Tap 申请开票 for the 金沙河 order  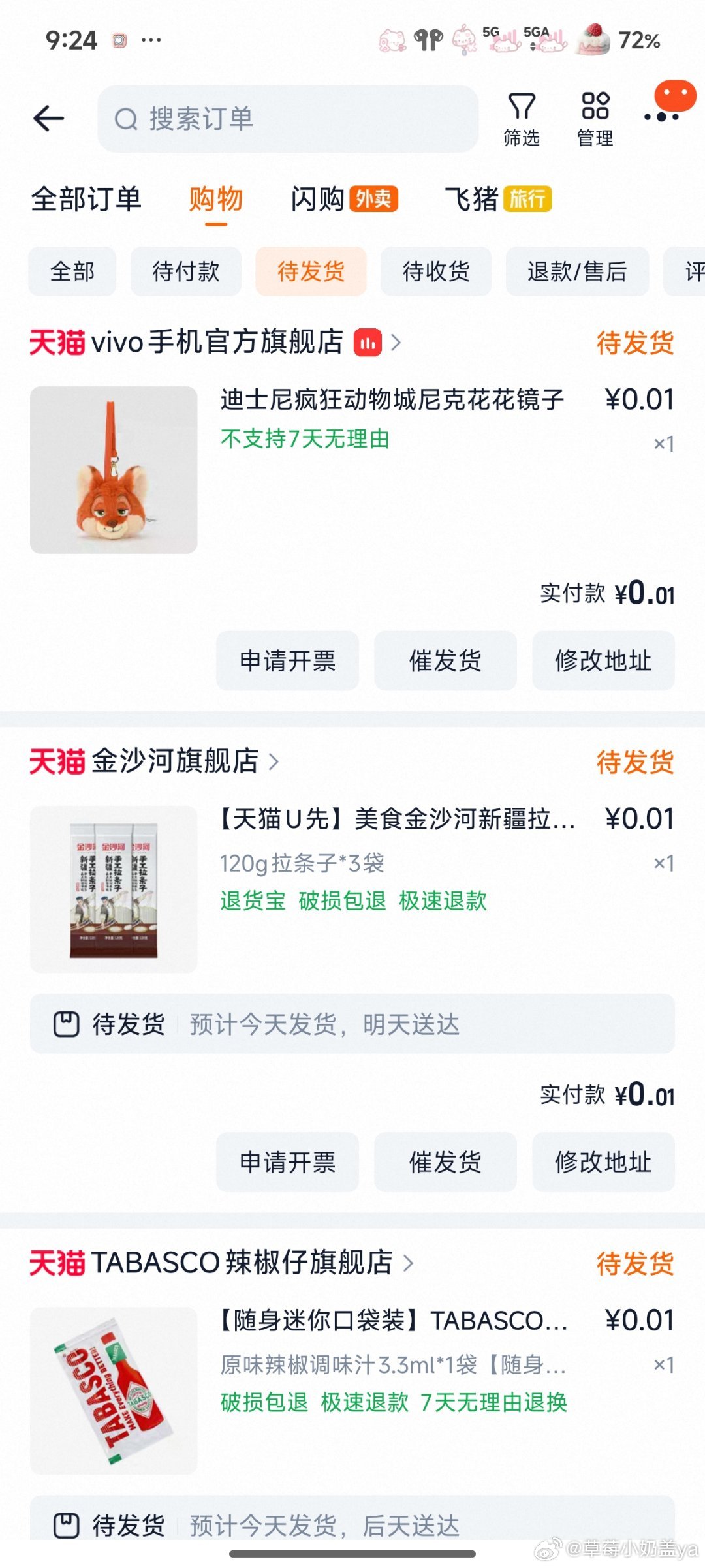click(x=287, y=1161)
